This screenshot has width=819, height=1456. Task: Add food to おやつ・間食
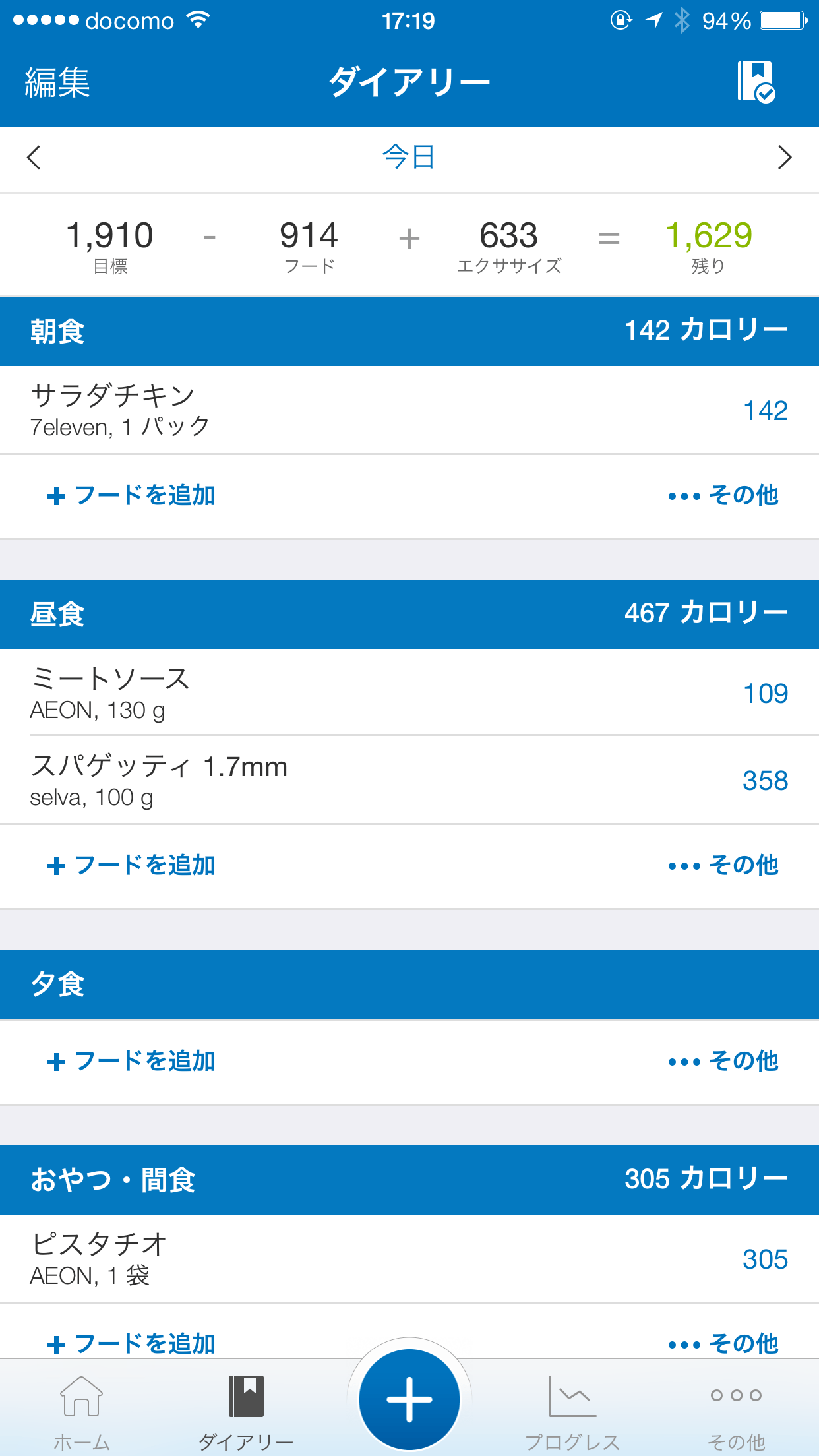coord(132,1343)
